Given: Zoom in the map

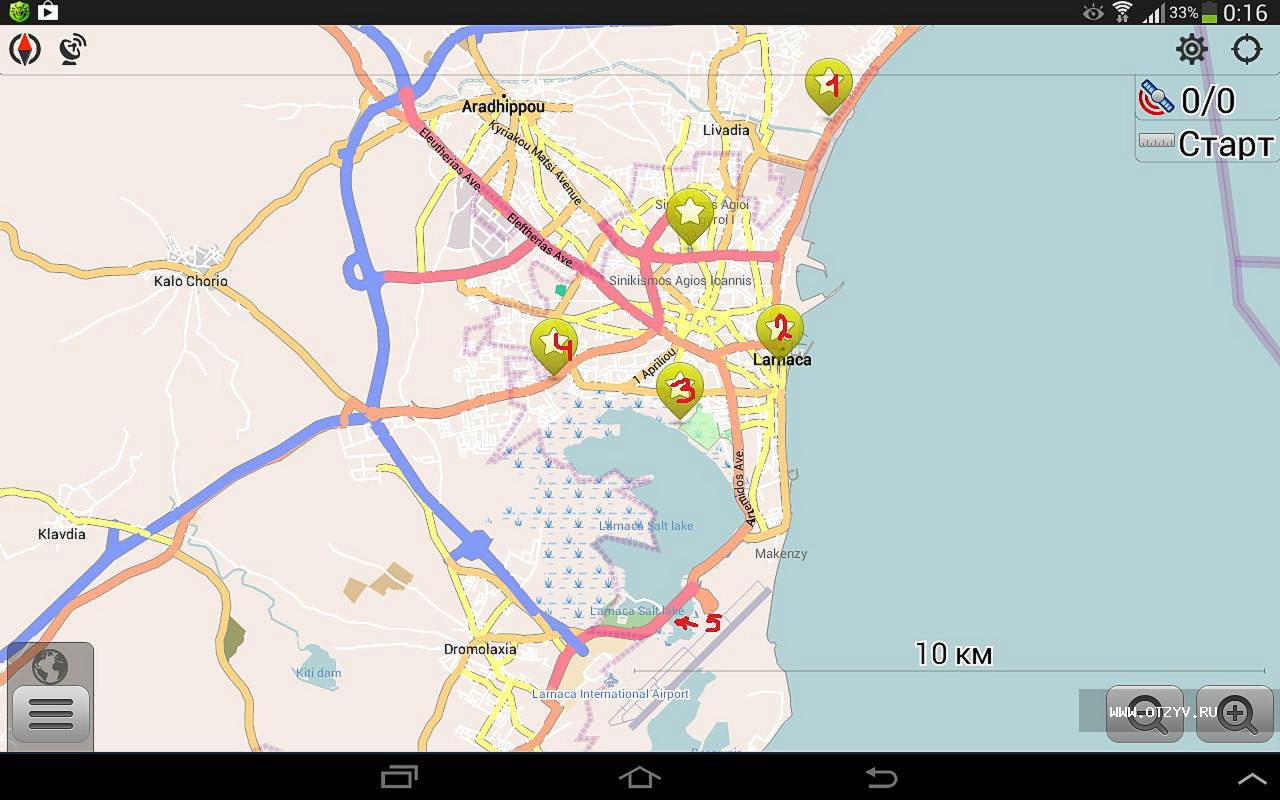Looking at the screenshot, I should [x=1234, y=713].
